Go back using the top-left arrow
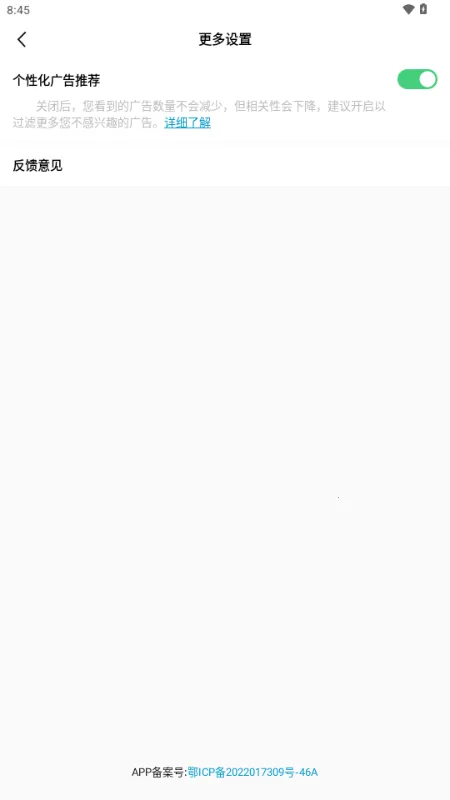450x800 pixels. click(x=21, y=39)
